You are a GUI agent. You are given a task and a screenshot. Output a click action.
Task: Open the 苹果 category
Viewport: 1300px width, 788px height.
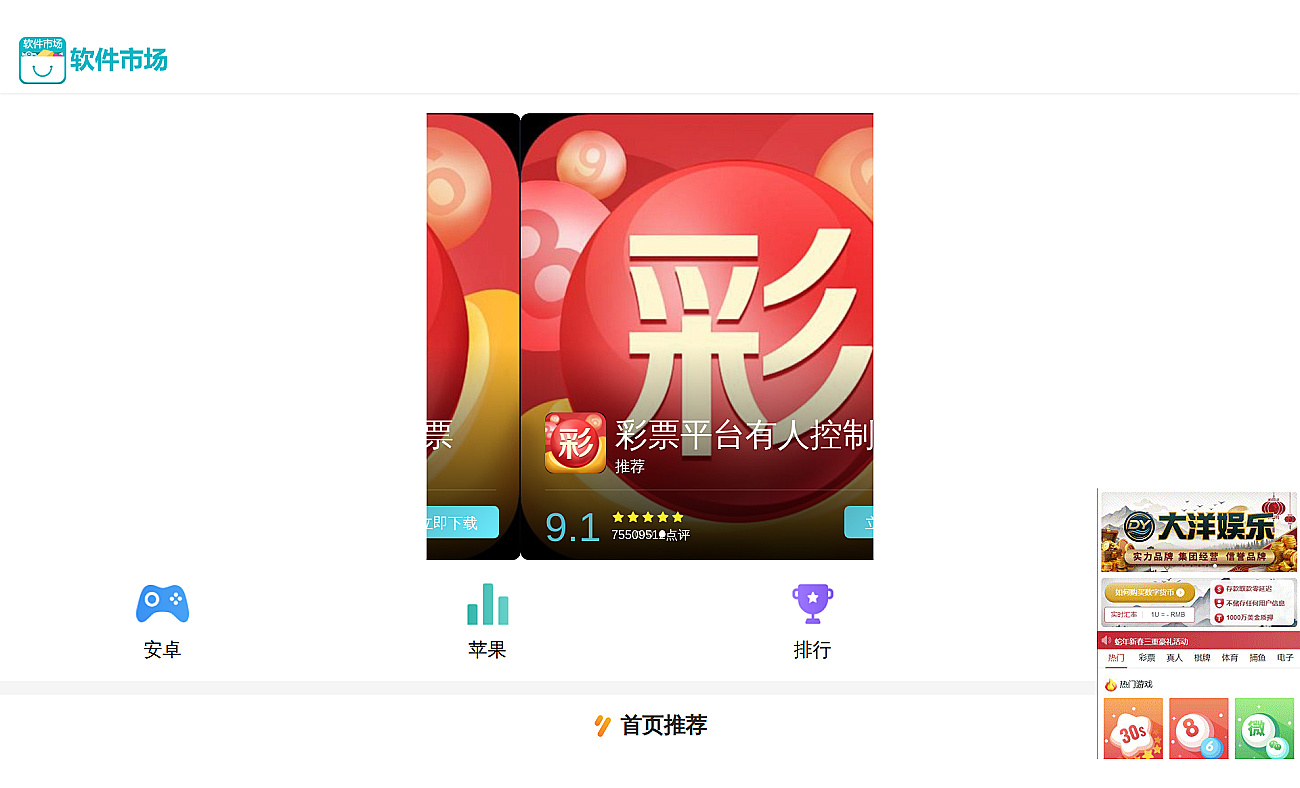pos(487,621)
